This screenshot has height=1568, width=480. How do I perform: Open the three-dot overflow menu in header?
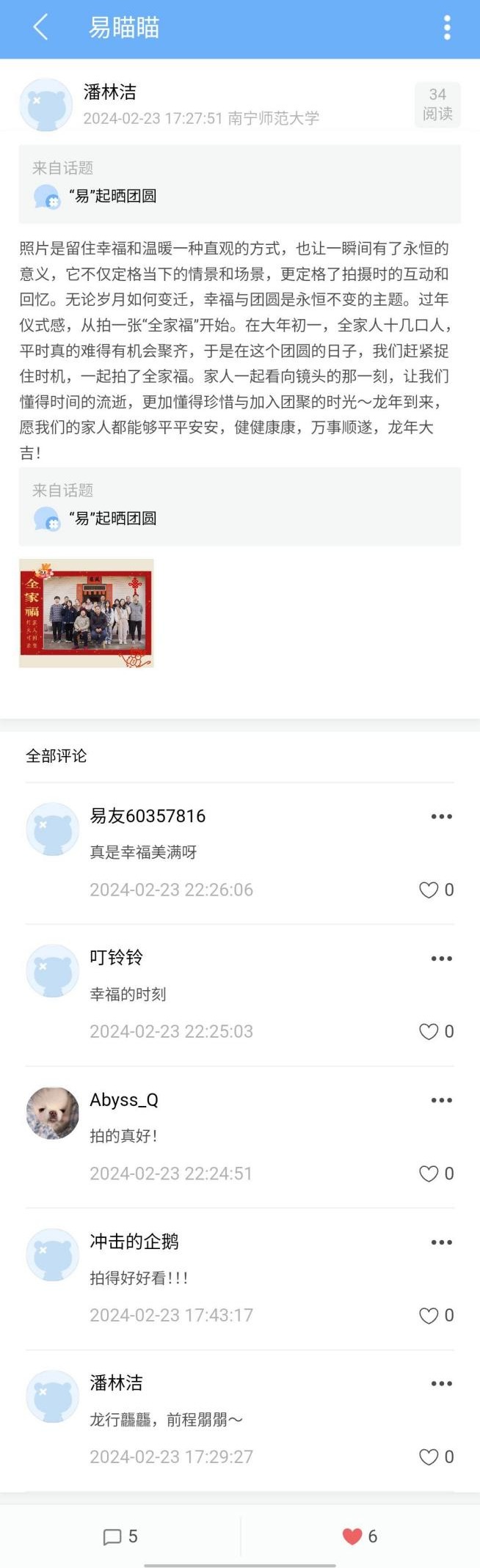tap(447, 28)
